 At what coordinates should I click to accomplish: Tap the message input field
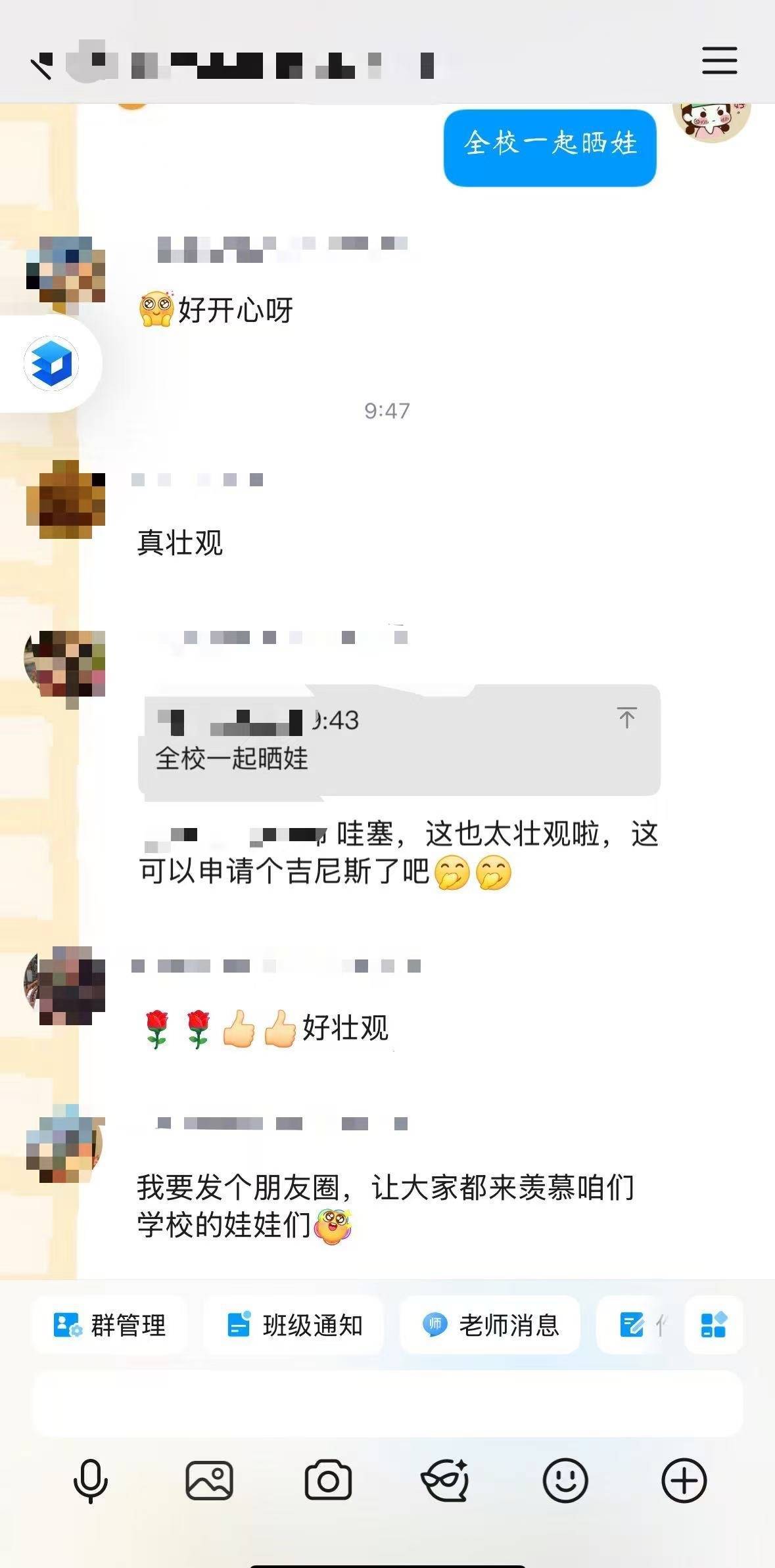[x=387, y=1404]
